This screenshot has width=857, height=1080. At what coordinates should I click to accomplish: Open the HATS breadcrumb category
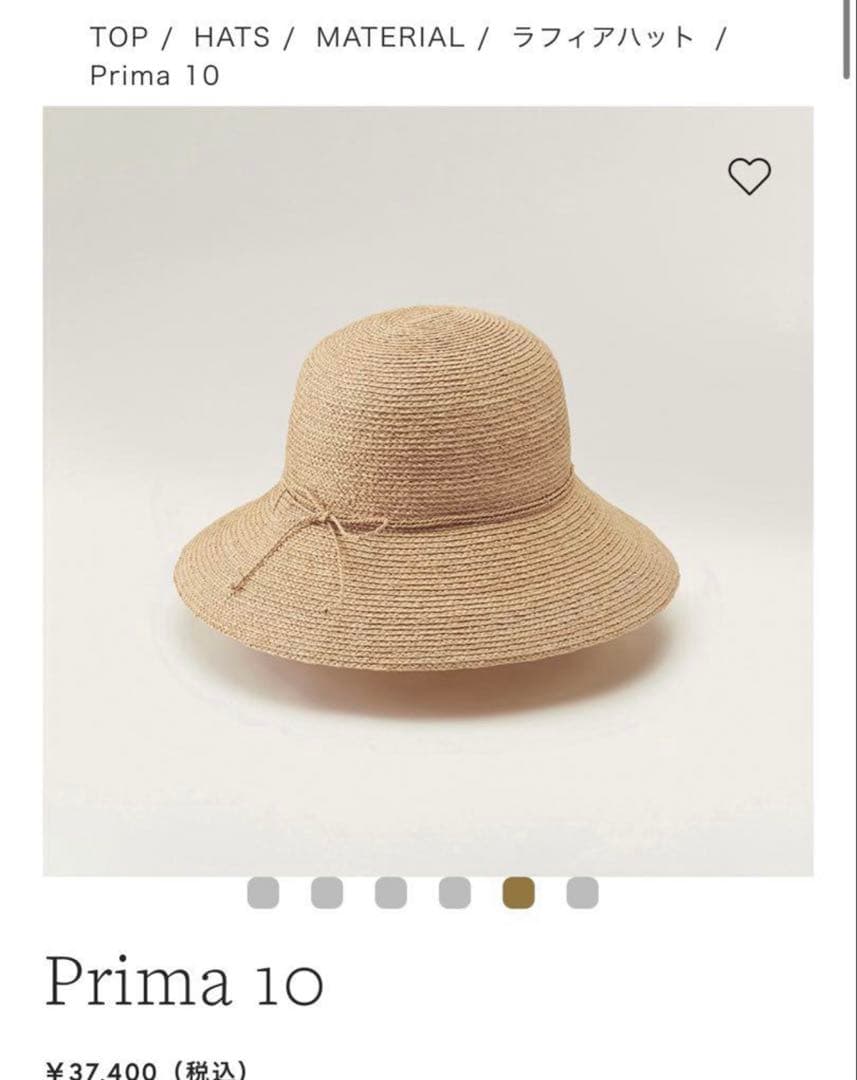click(231, 38)
